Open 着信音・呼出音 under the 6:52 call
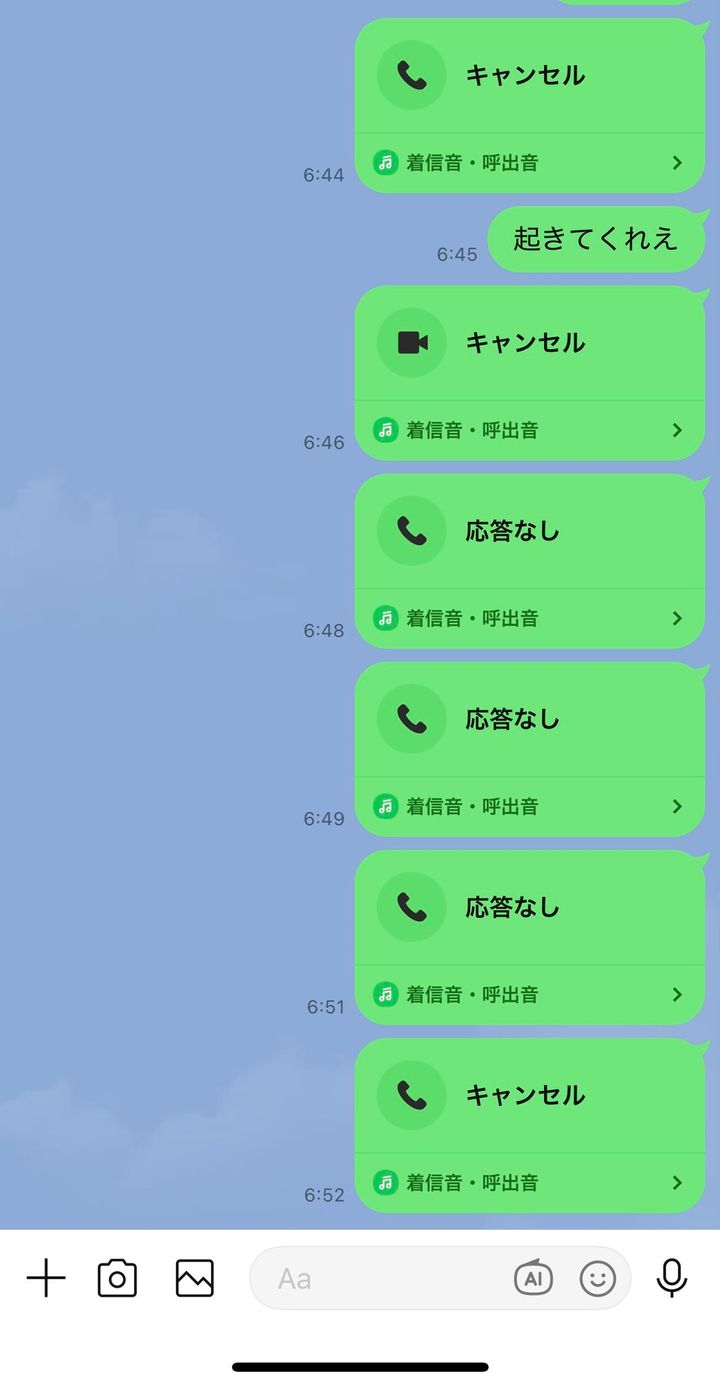 coord(529,1183)
